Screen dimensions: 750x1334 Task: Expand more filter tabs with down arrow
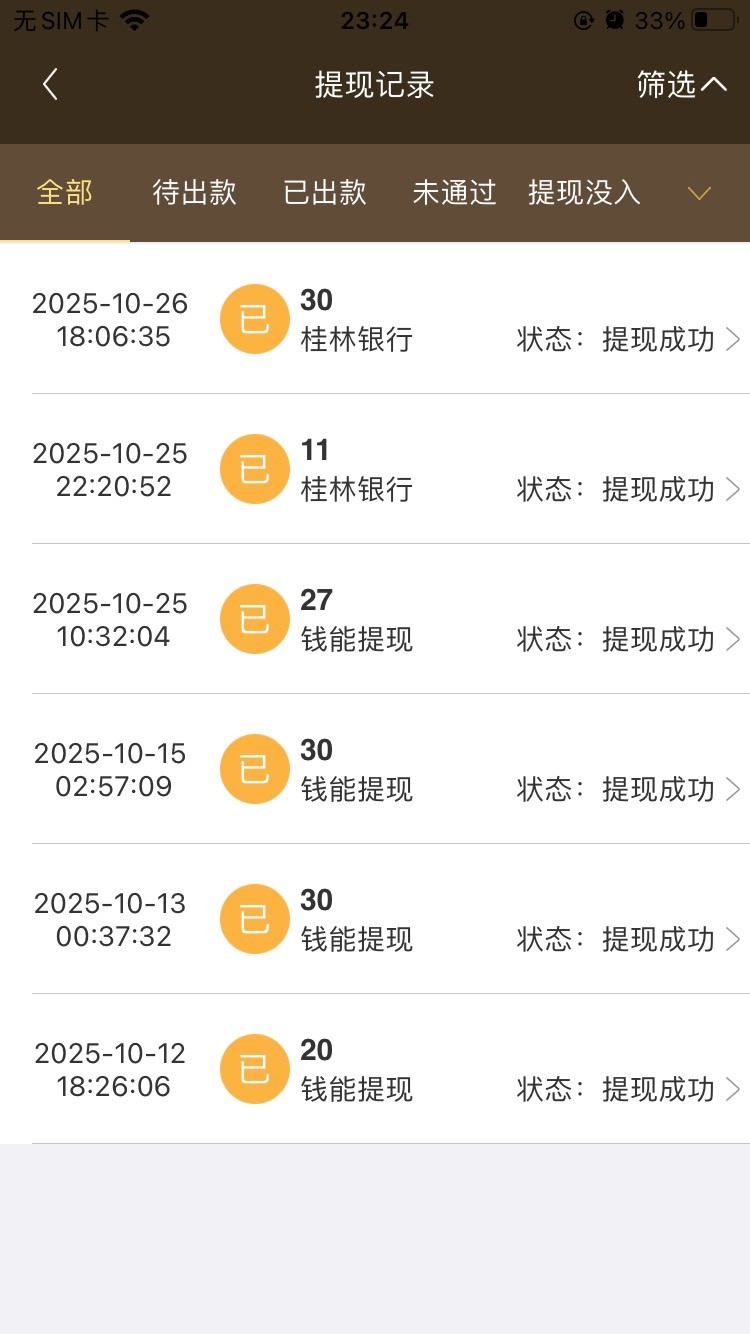point(699,193)
